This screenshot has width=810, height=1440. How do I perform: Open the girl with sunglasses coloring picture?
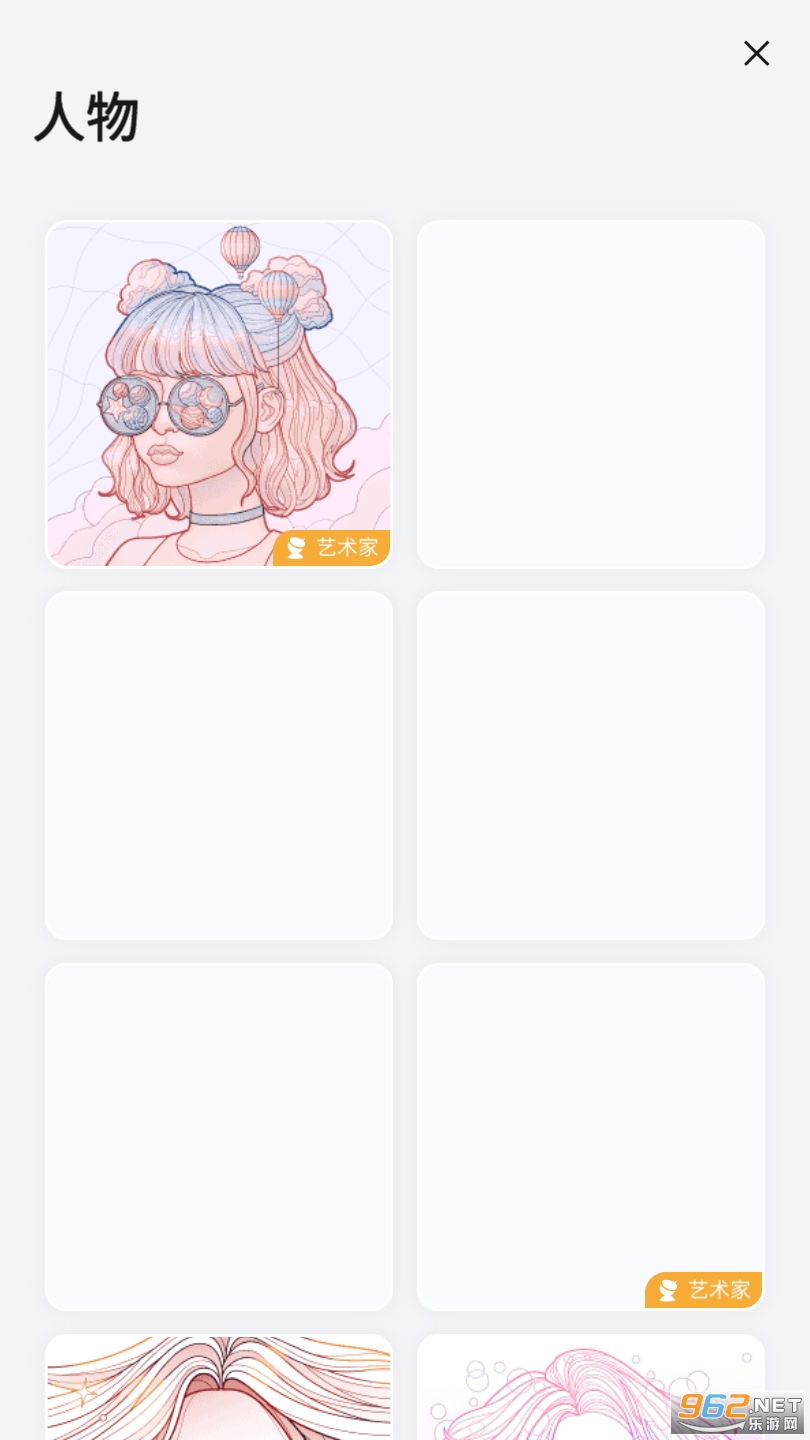[x=219, y=394]
